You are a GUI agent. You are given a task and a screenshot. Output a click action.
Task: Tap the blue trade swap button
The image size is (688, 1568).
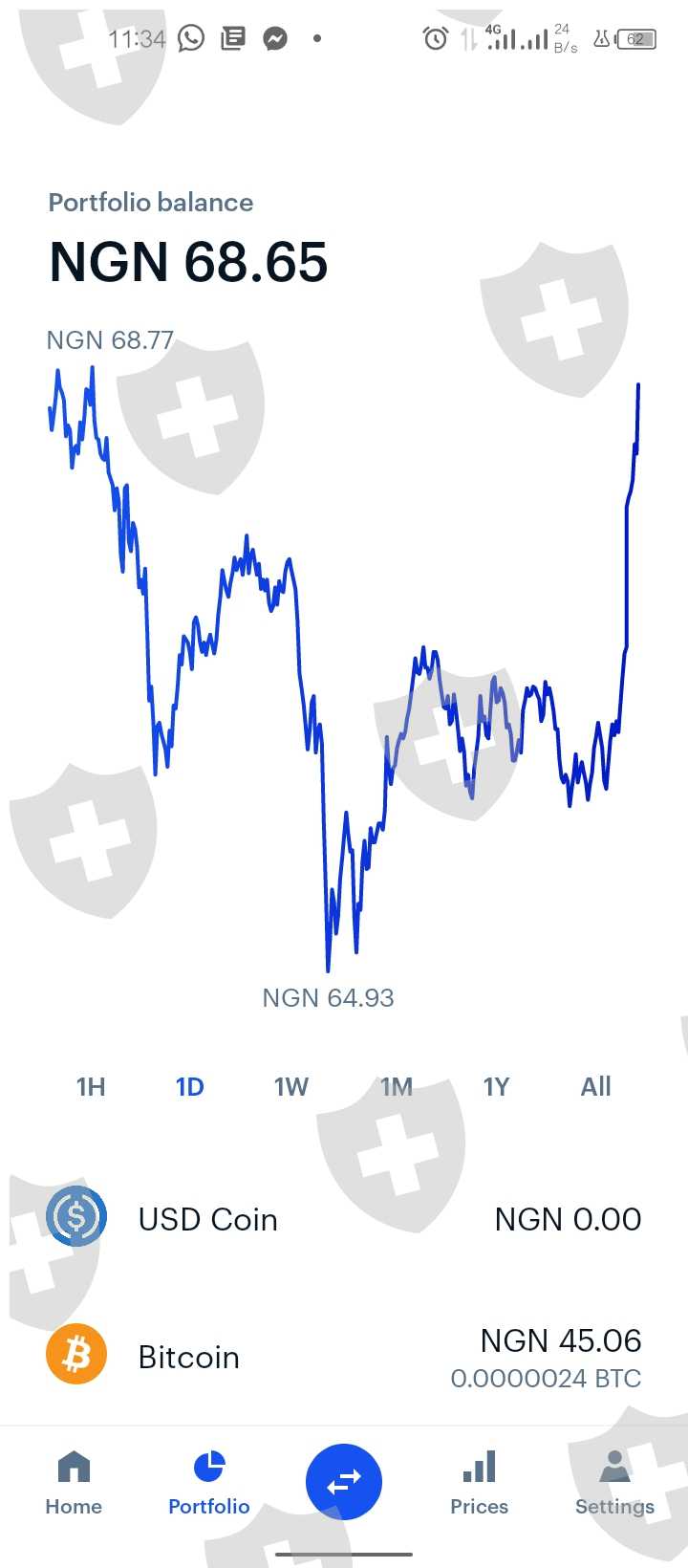pyautogui.click(x=344, y=1481)
